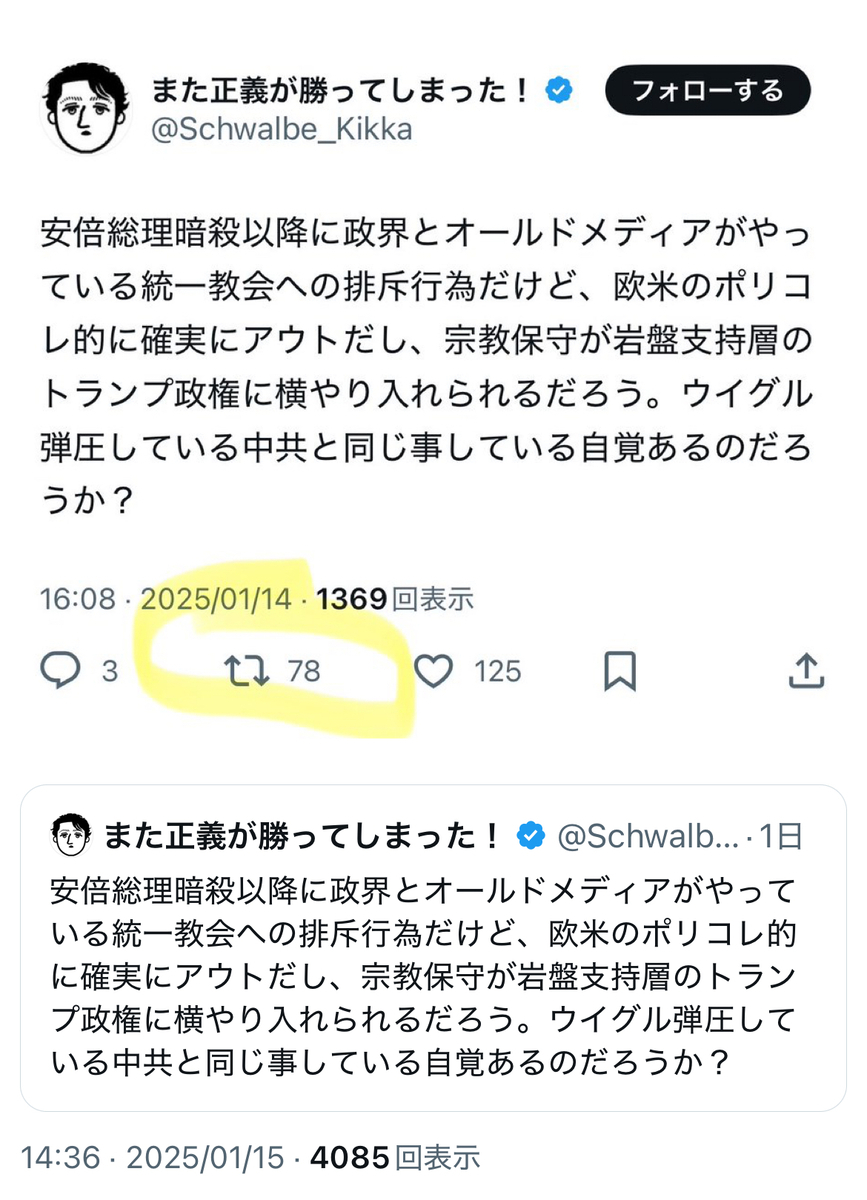Repost the tweet with 78 reposts
The image size is (867, 1200).
(x=248, y=671)
